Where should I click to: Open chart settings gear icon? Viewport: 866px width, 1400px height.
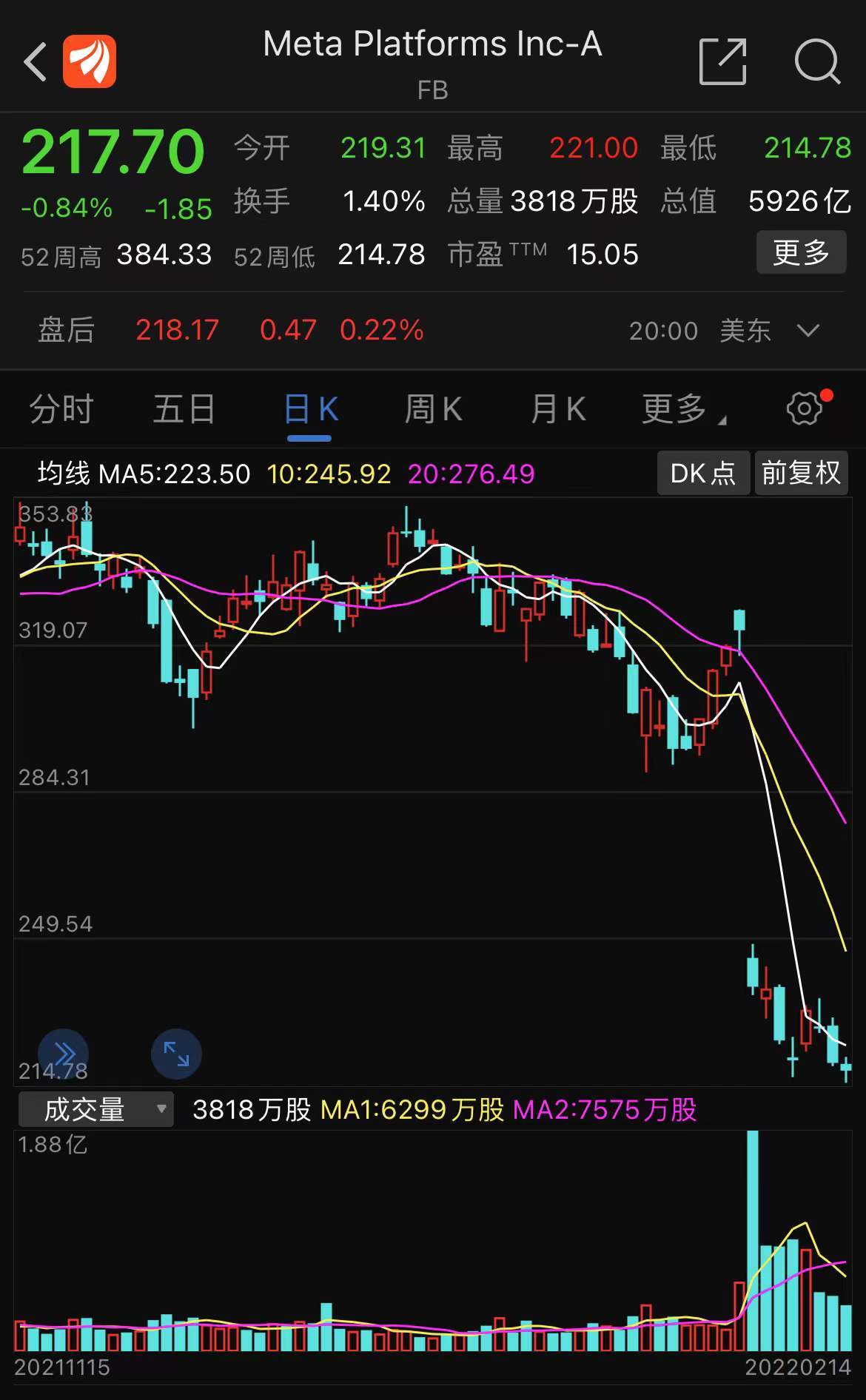click(x=805, y=408)
